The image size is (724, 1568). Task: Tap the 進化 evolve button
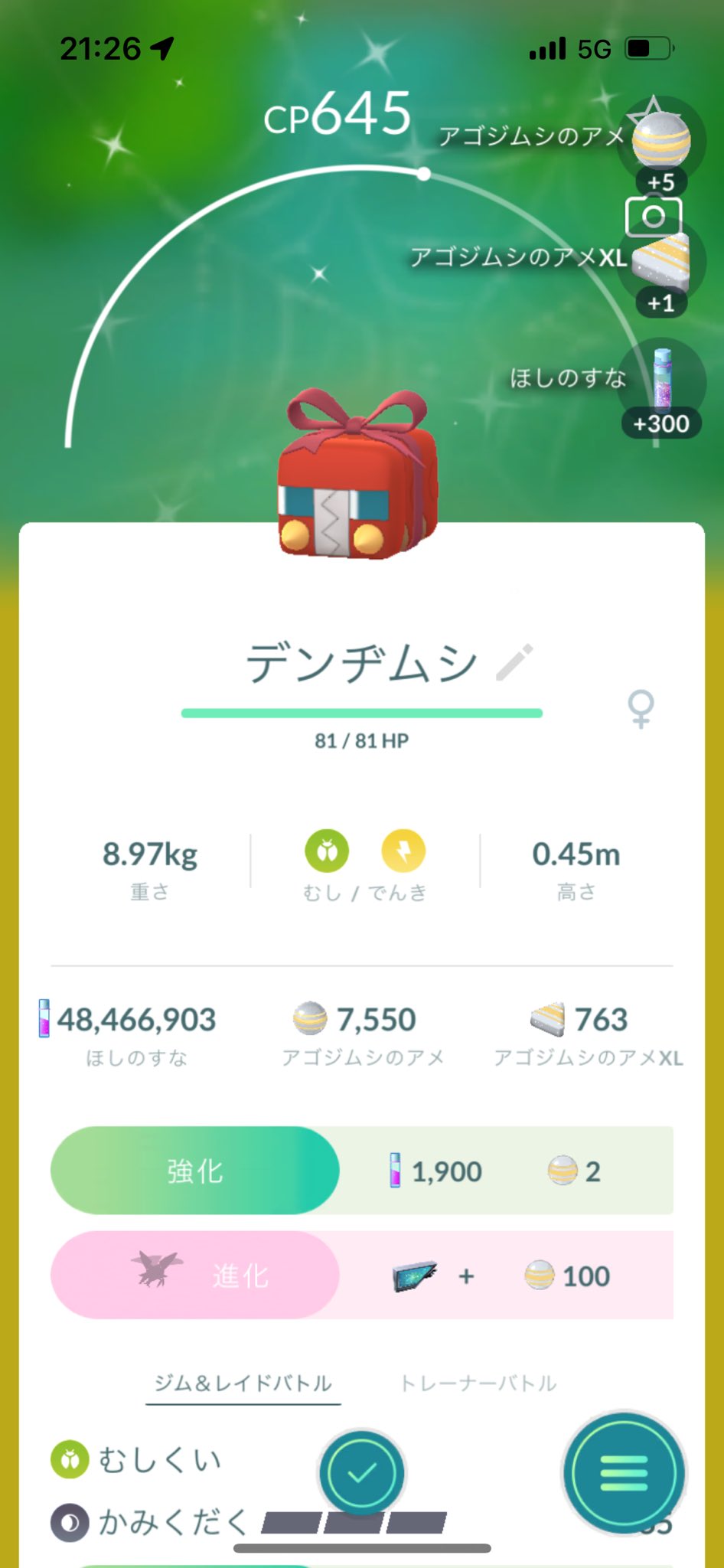pos(194,1276)
